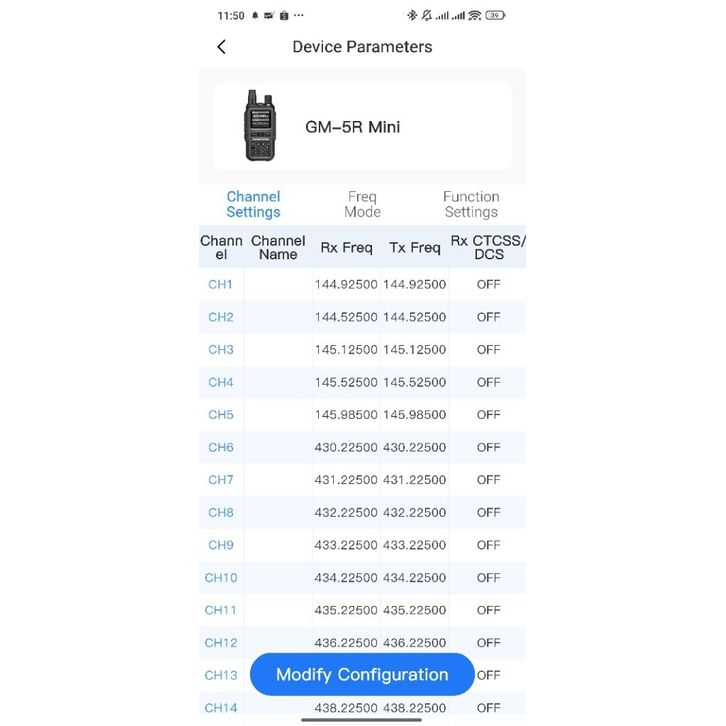Open channel CH1 row
726x726 pixels.
click(220, 284)
